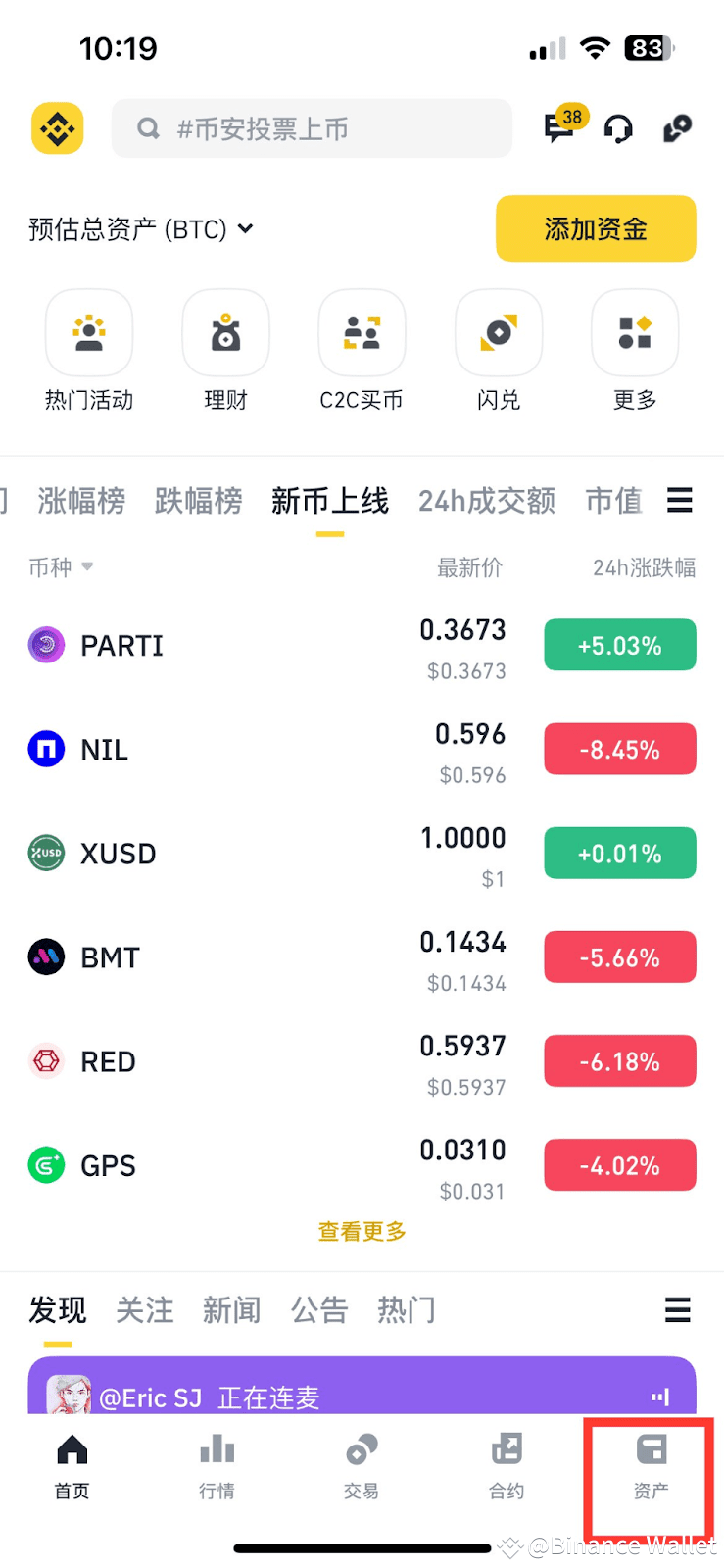The width and height of the screenshot is (724, 1568).
Task: Go to the 资产 bottom tab
Action: click(x=651, y=1465)
